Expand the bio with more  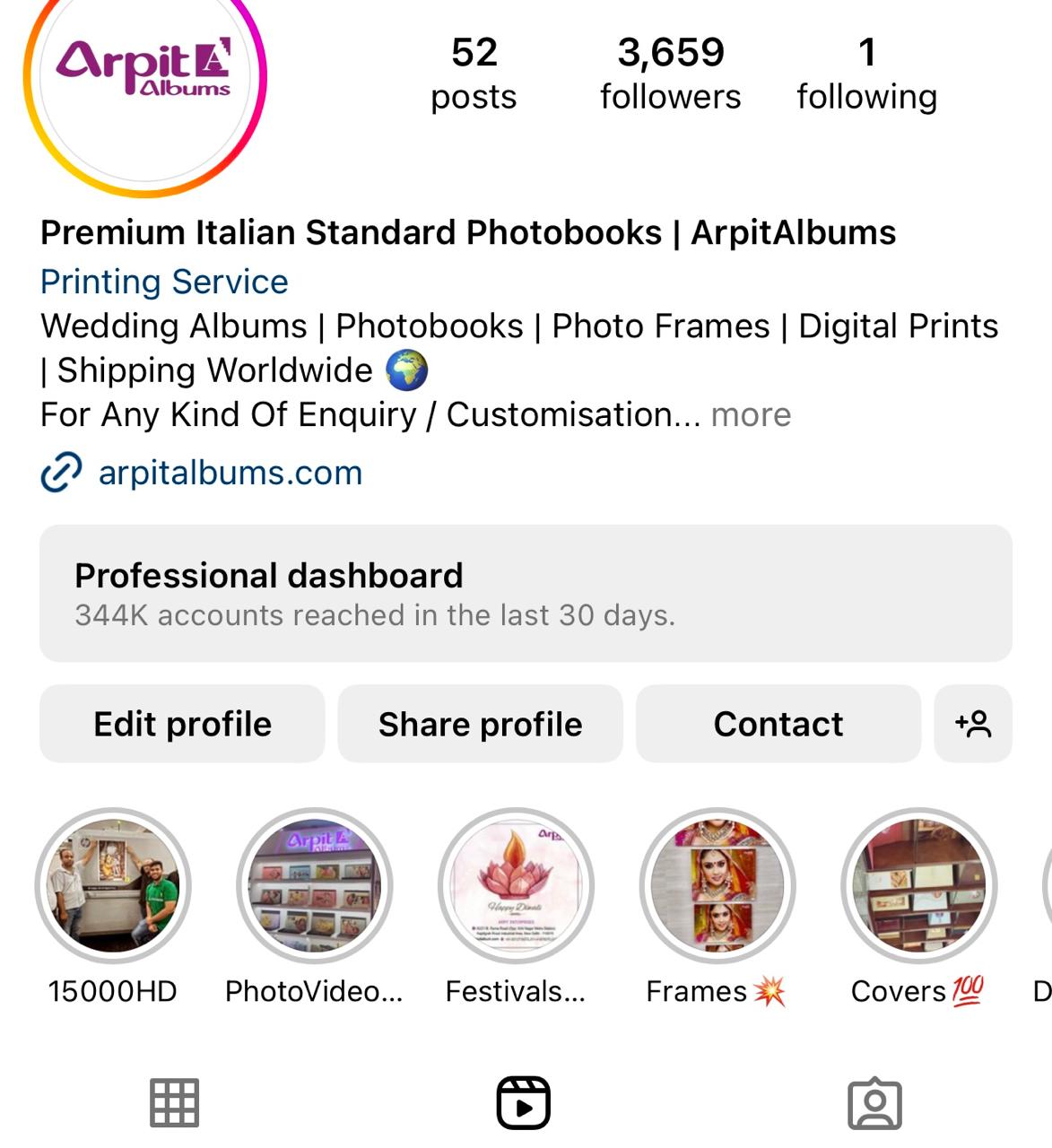click(x=751, y=415)
